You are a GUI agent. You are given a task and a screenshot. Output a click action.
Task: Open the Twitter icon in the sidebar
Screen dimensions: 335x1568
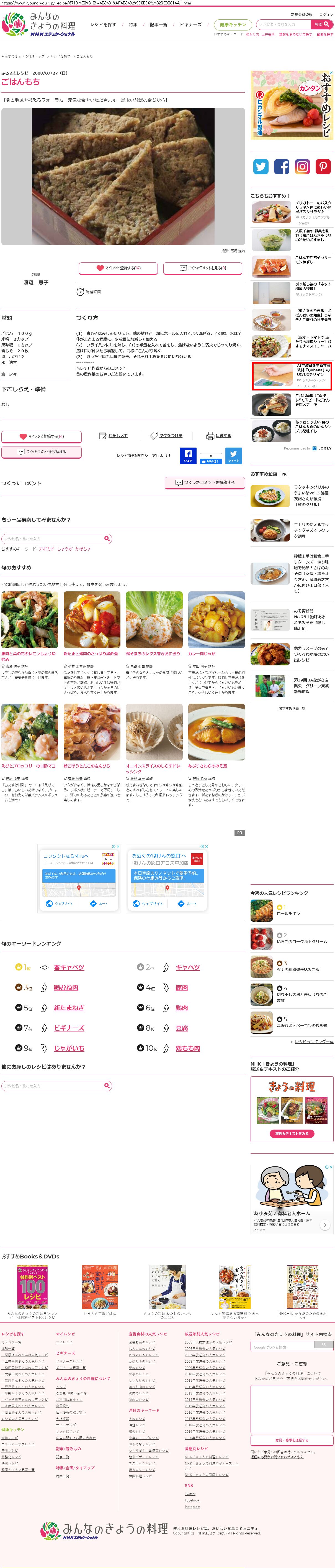point(261,166)
